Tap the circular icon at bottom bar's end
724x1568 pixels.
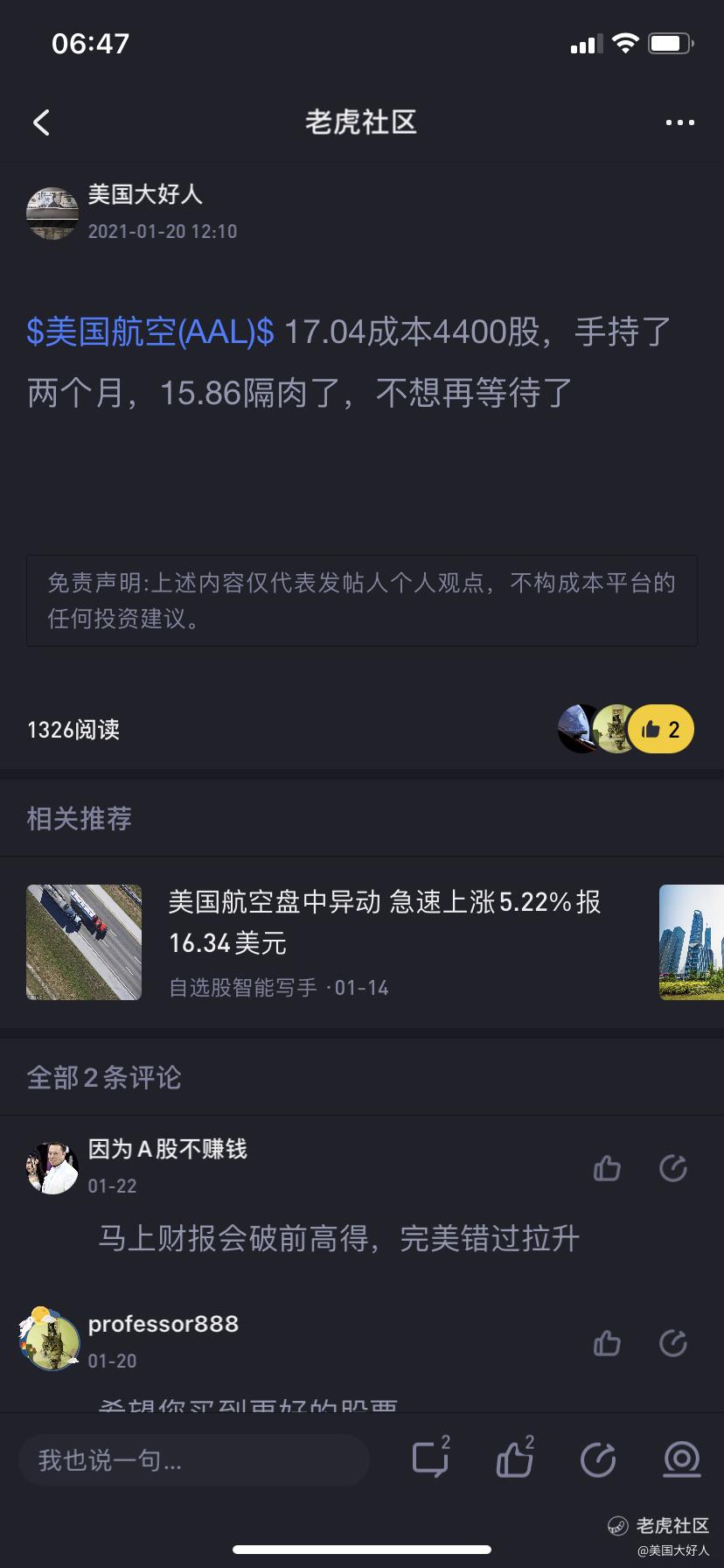682,1459
